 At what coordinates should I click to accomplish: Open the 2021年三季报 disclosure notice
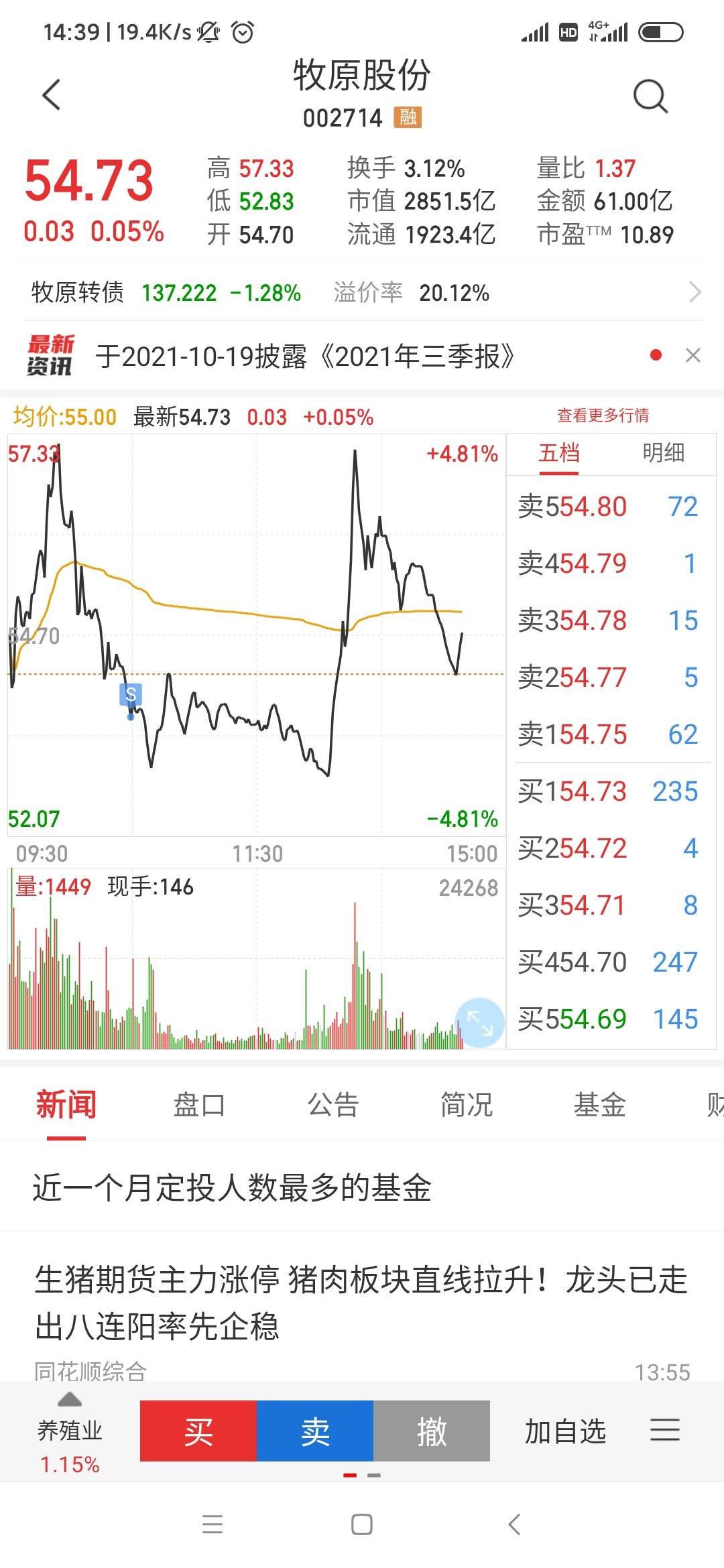(306, 356)
